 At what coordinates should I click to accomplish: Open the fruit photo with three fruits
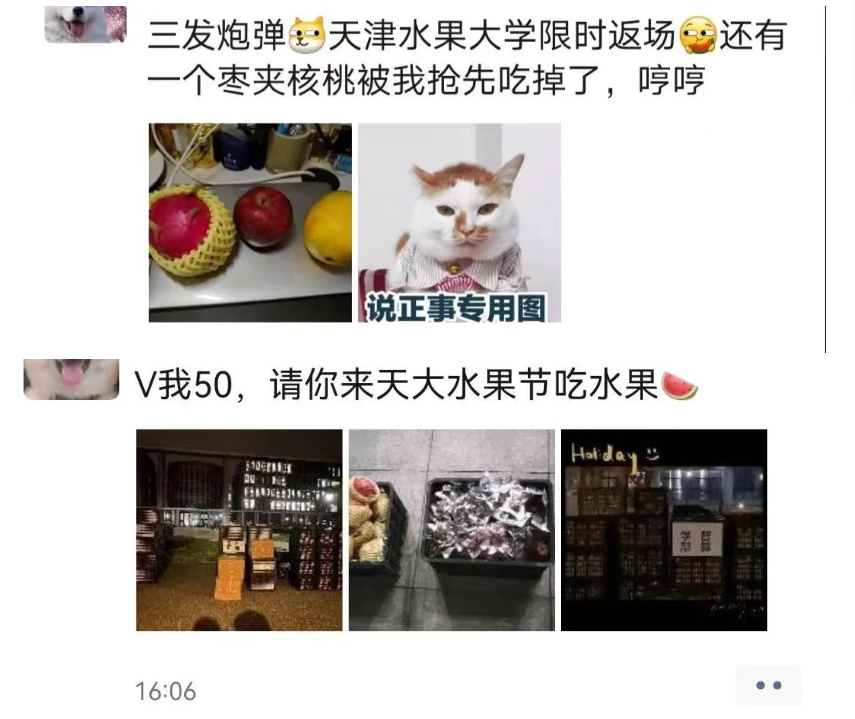click(250, 222)
